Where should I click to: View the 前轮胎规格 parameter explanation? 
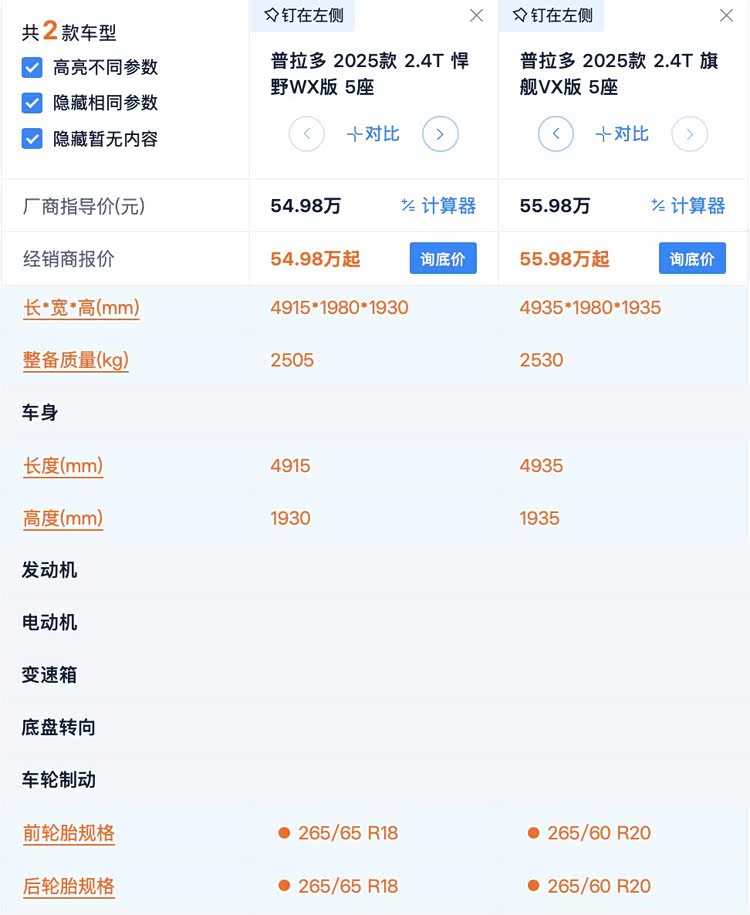(69, 833)
